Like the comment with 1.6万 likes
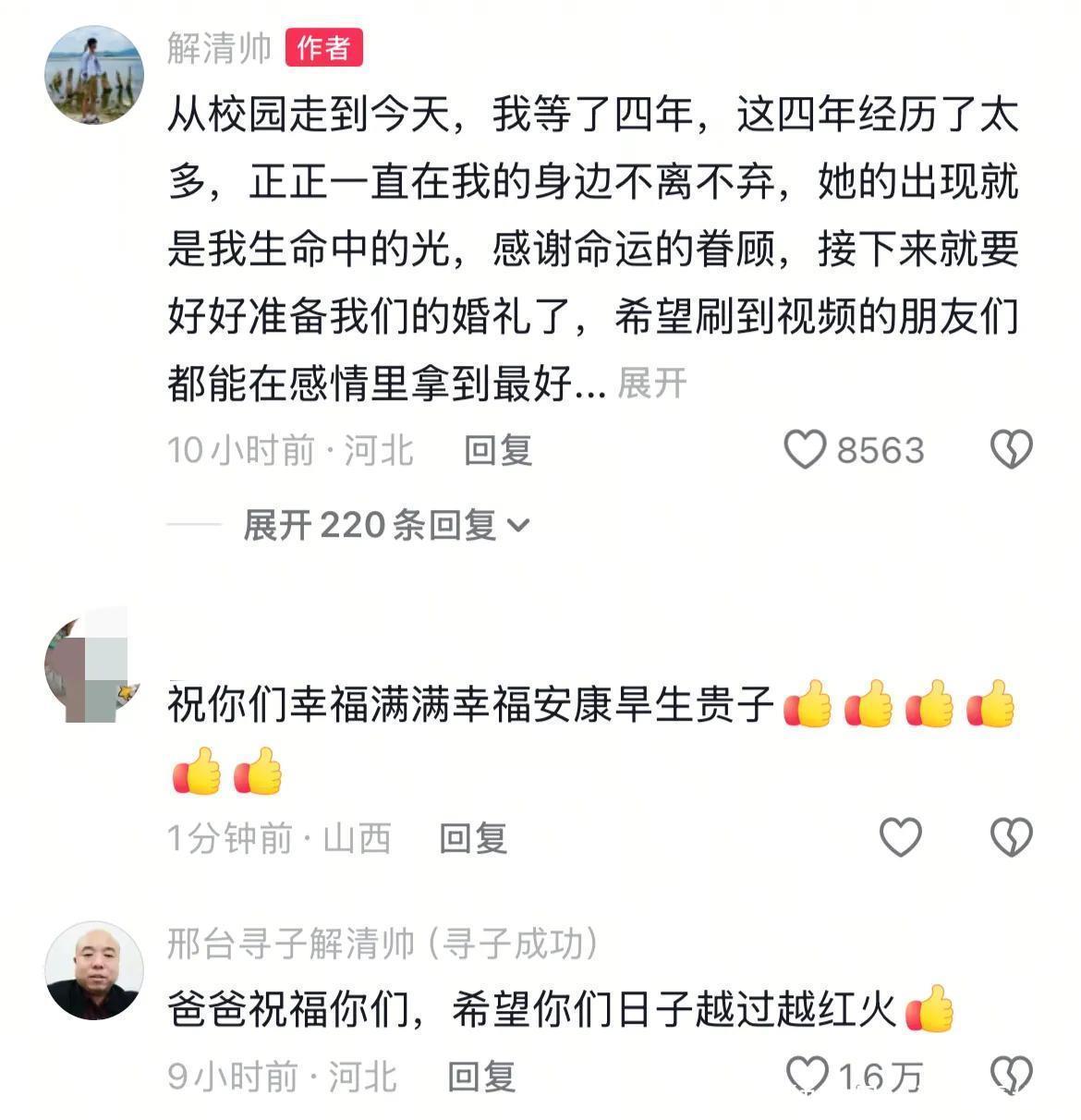 point(807,1075)
